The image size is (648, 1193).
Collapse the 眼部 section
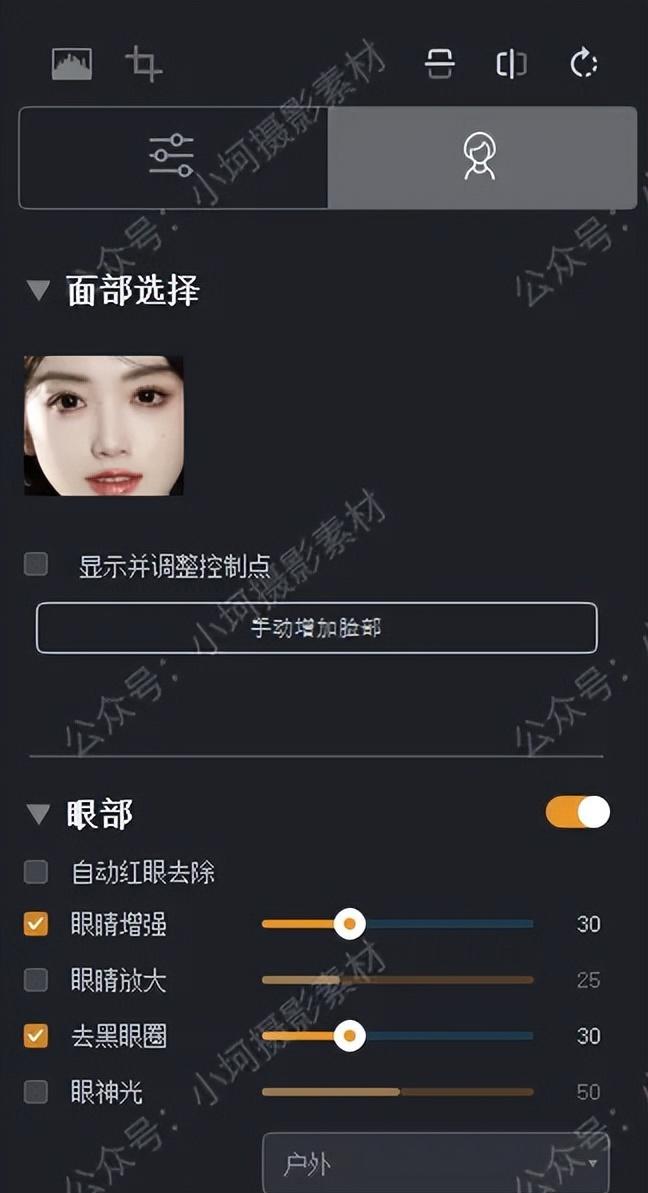[38, 814]
